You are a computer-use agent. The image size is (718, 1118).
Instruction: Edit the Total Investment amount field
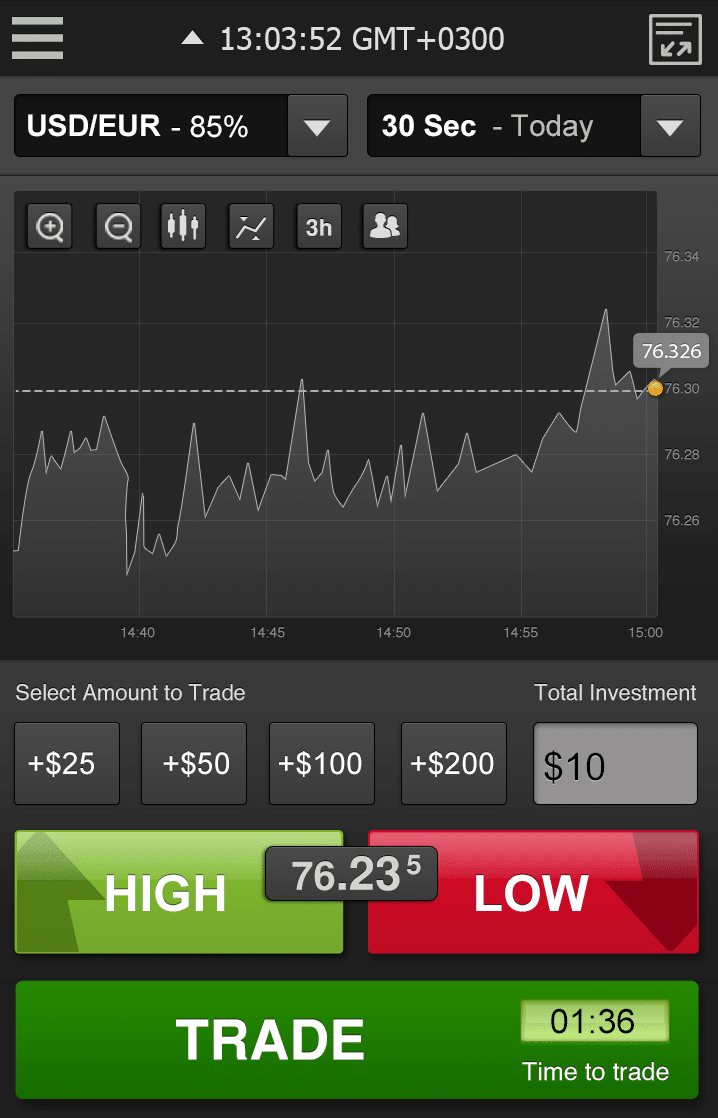click(x=615, y=765)
